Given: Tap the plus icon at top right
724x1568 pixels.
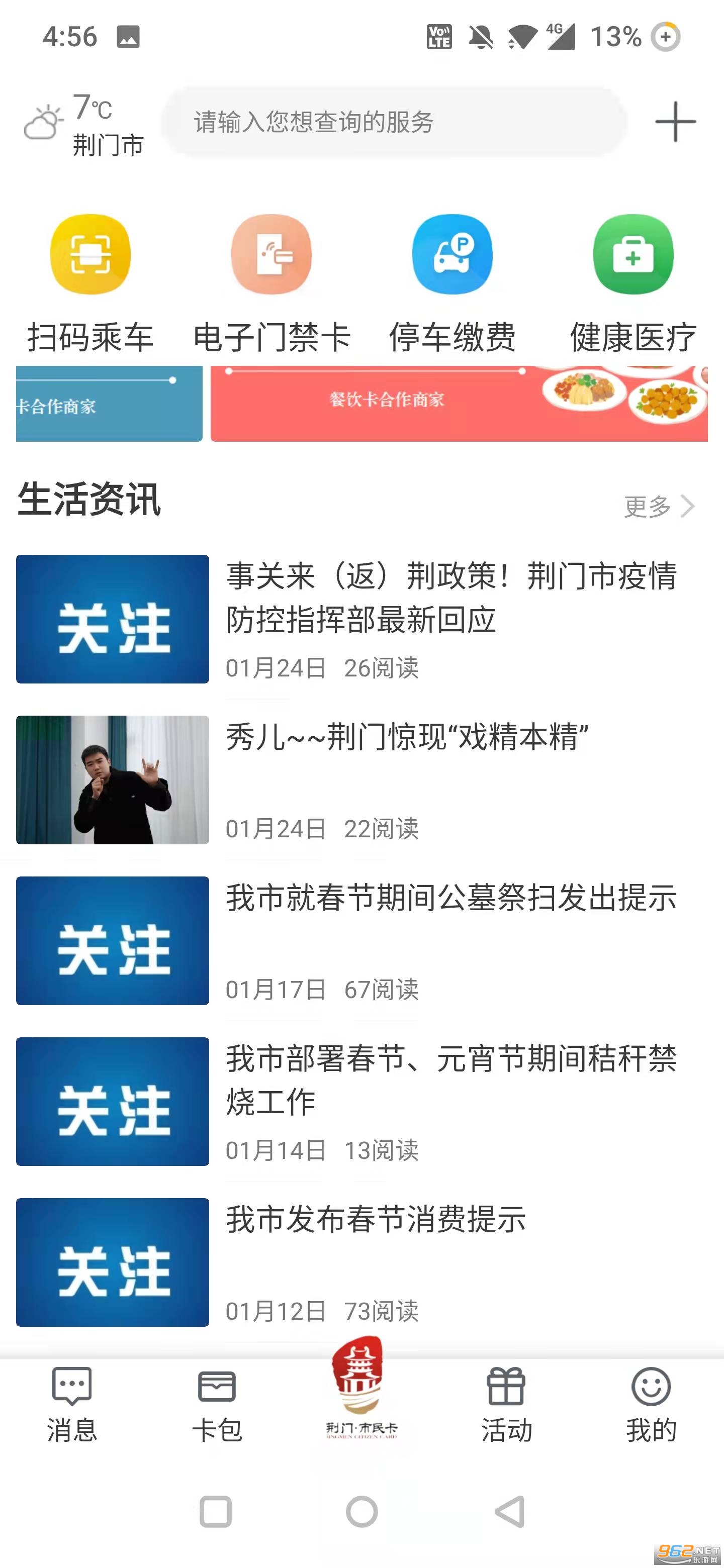Looking at the screenshot, I should coord(675,122).
